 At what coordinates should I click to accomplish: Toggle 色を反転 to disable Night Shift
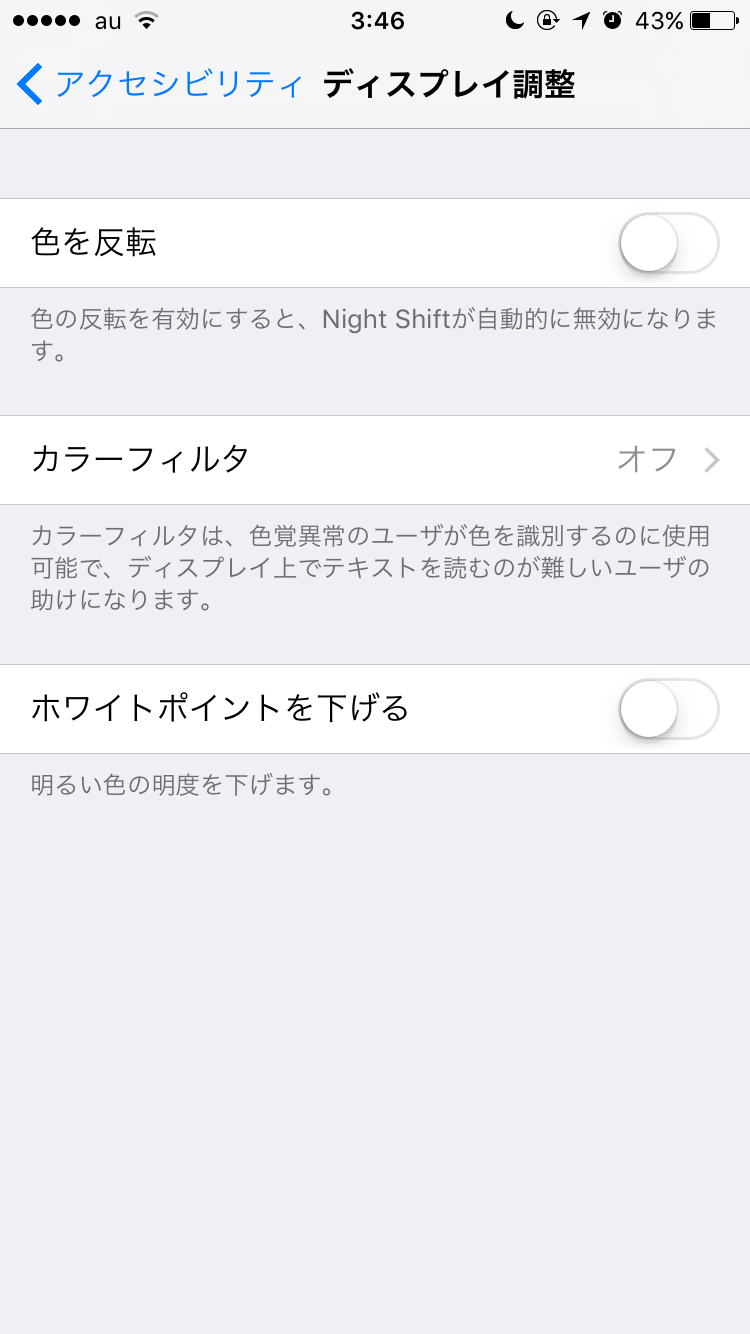tap(670, 243)
